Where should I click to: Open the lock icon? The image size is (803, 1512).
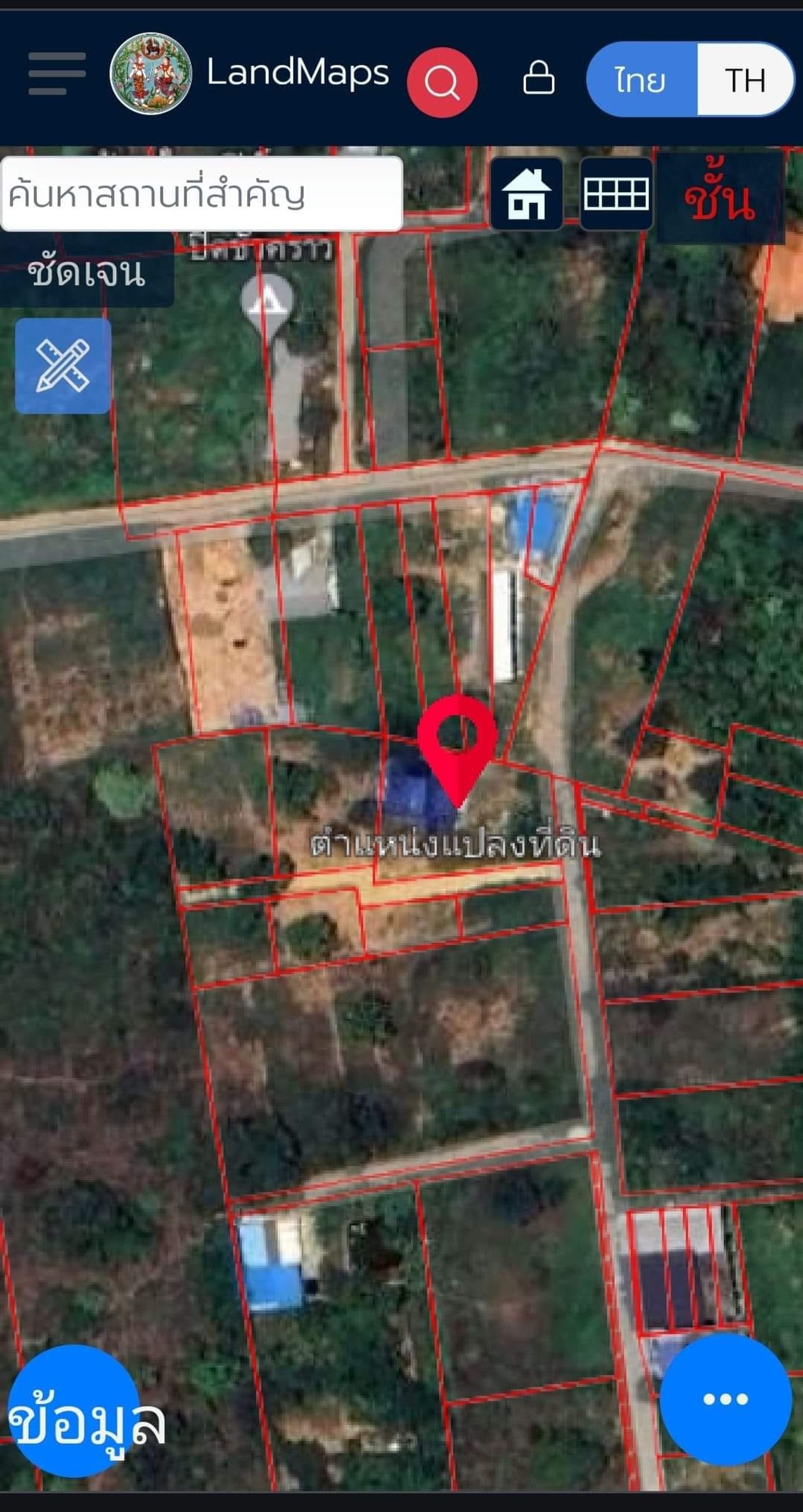538,78
